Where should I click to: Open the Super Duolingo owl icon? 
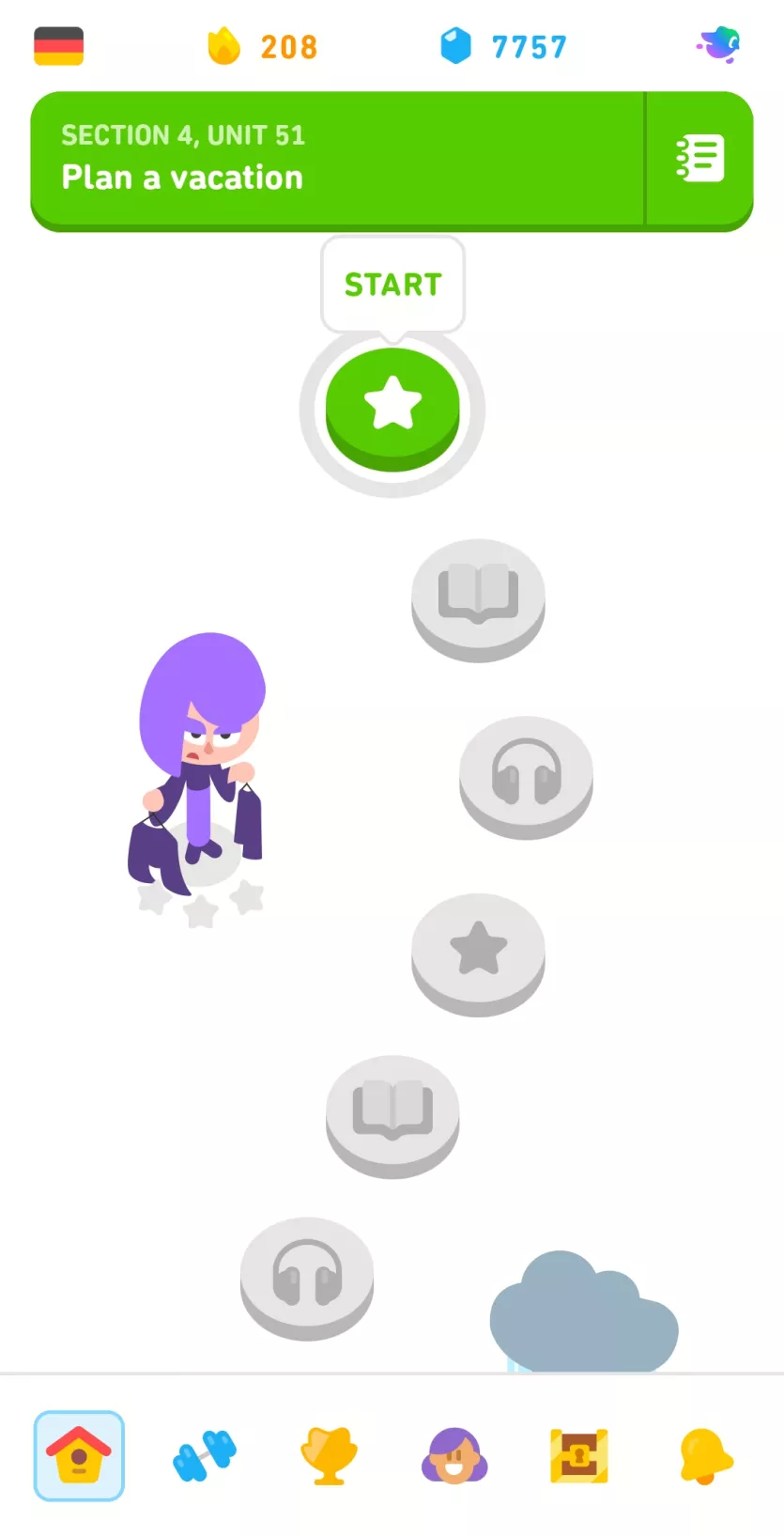[x=719, y=44]
